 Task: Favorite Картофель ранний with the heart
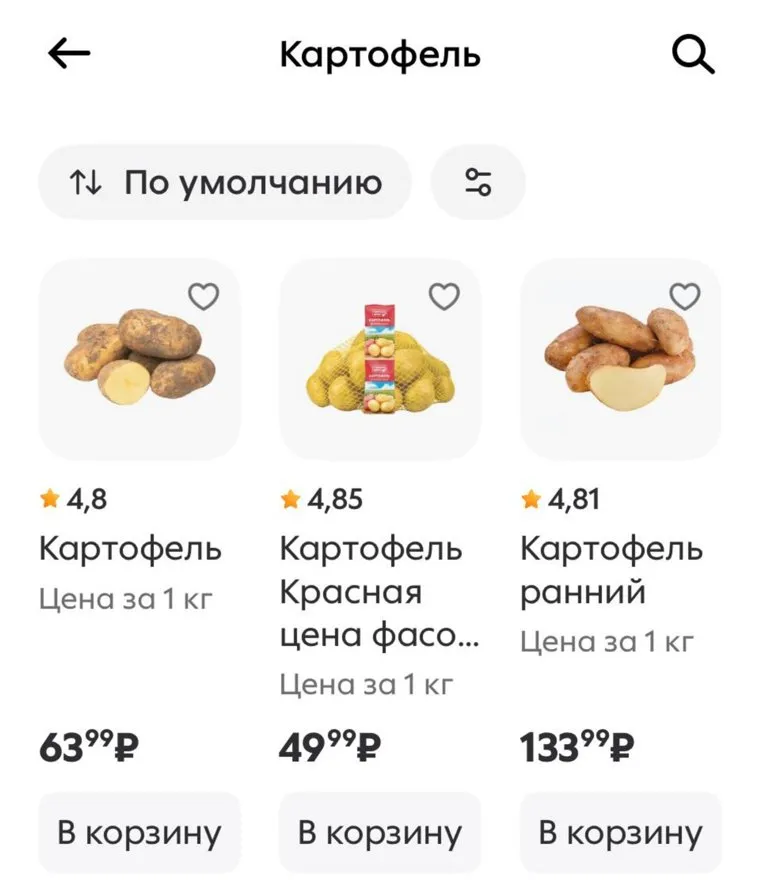(685, 296)
